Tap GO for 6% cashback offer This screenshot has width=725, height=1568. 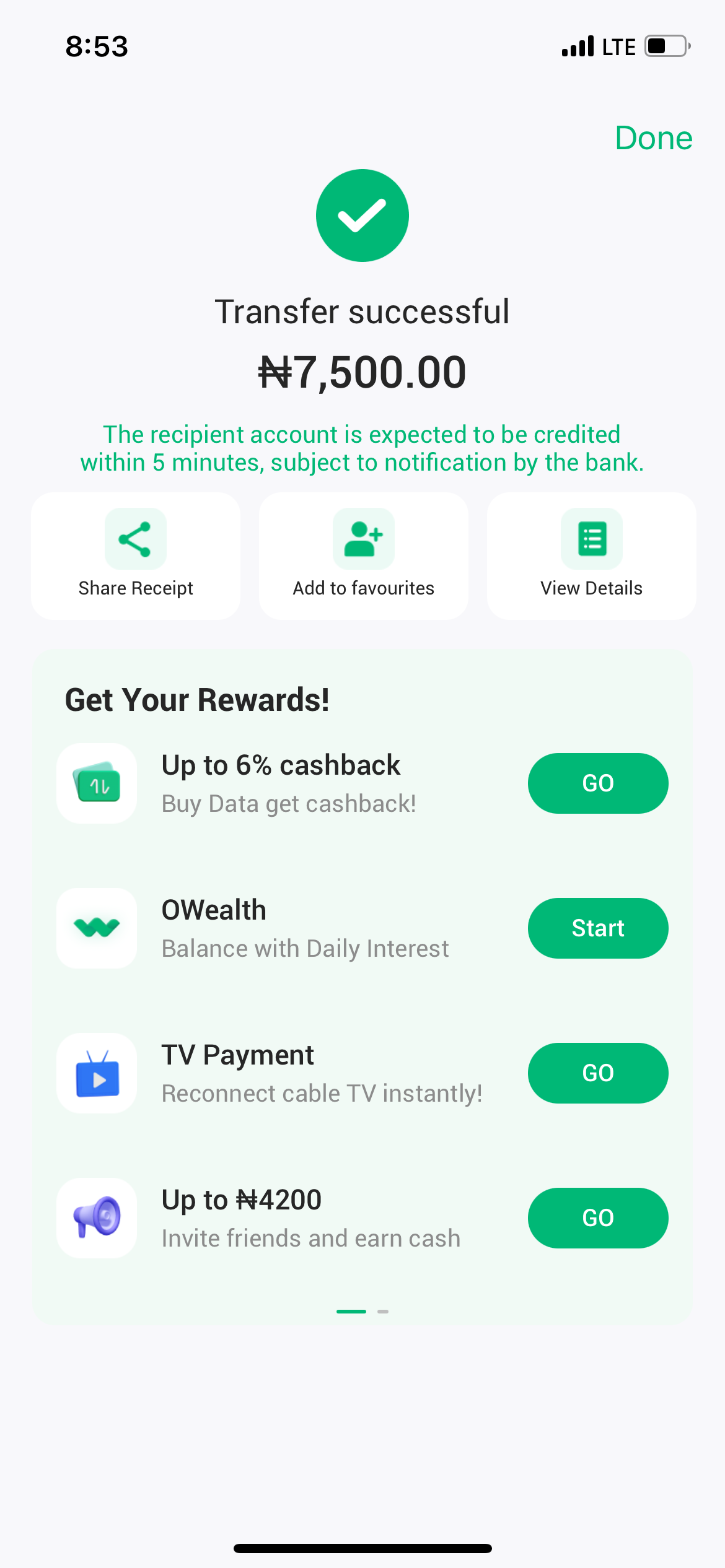pos(597,783)
